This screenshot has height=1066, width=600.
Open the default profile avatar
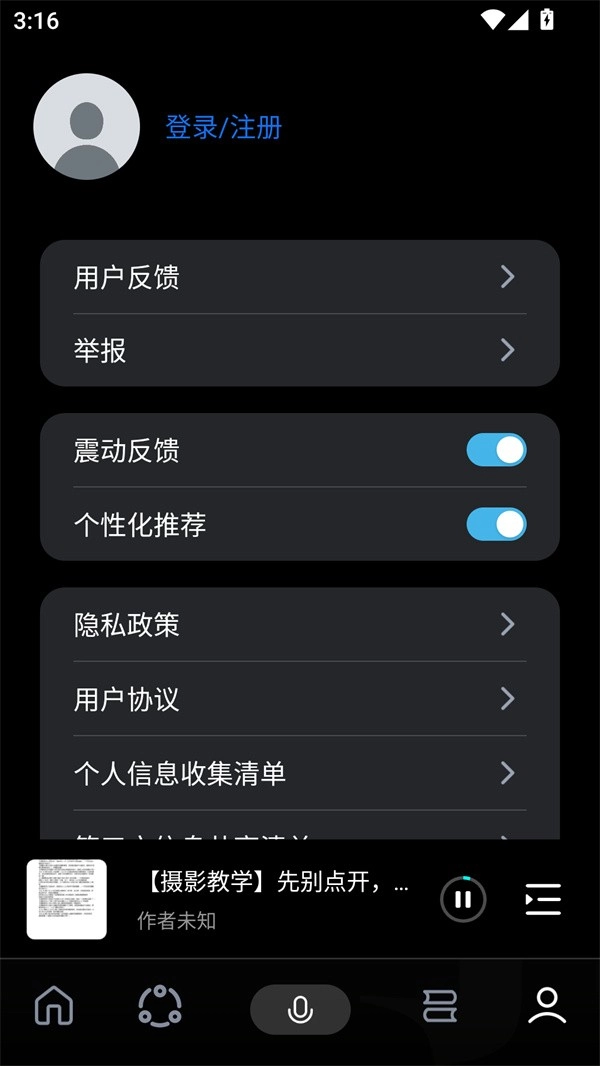tap(86, 127)
